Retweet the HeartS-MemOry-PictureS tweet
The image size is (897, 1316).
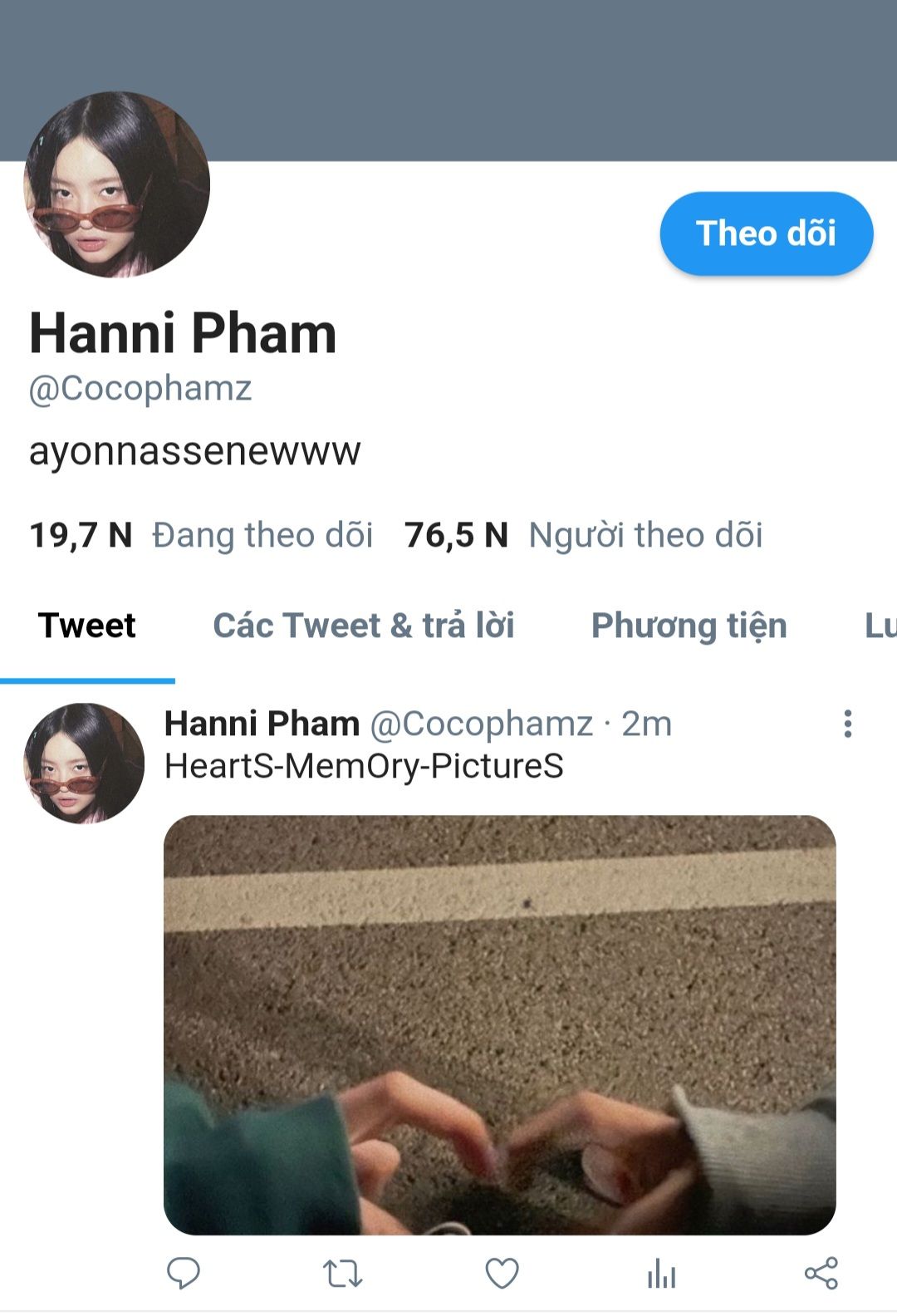342,1273
